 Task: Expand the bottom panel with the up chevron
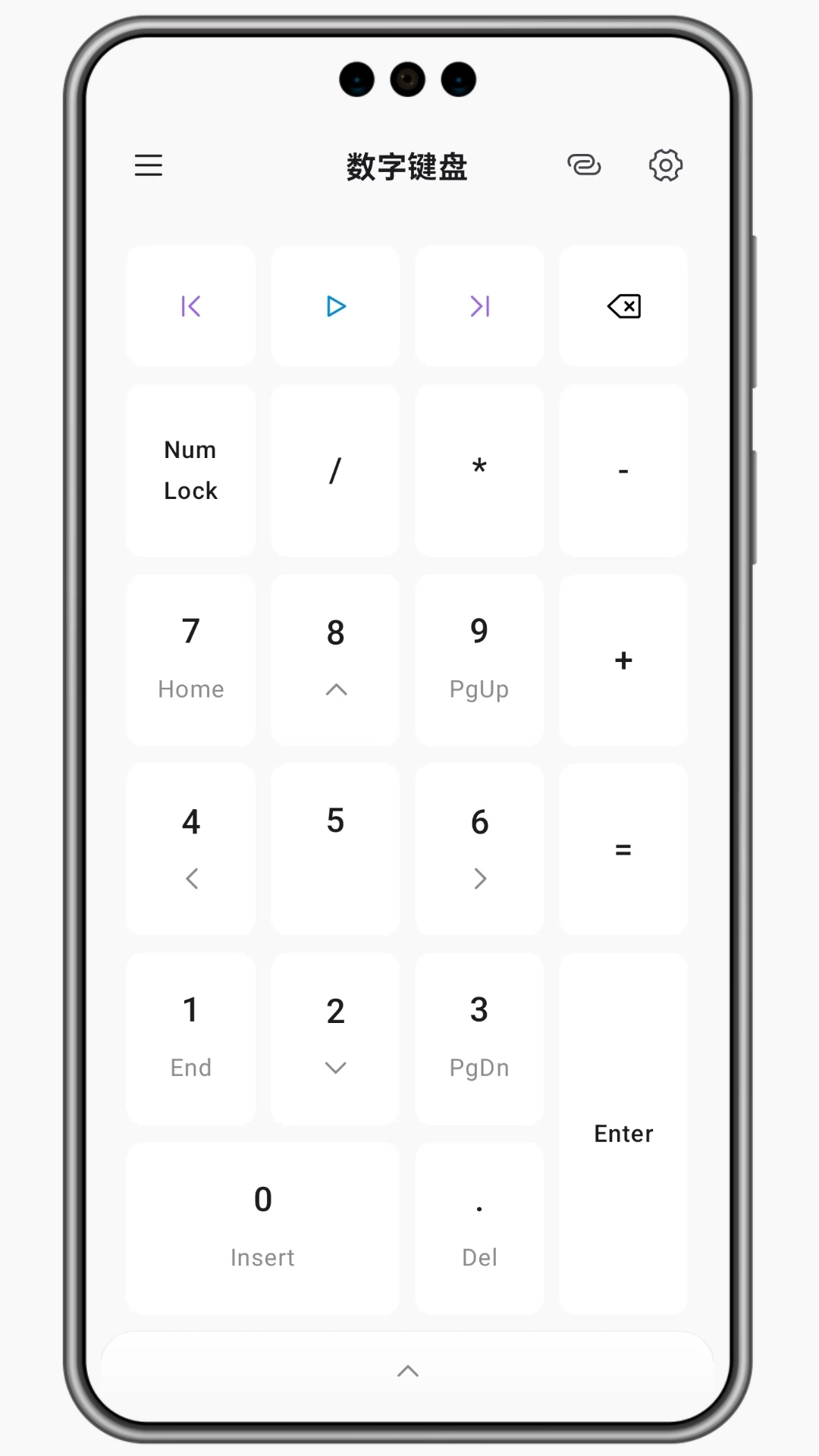click(x=408, y=1371)
